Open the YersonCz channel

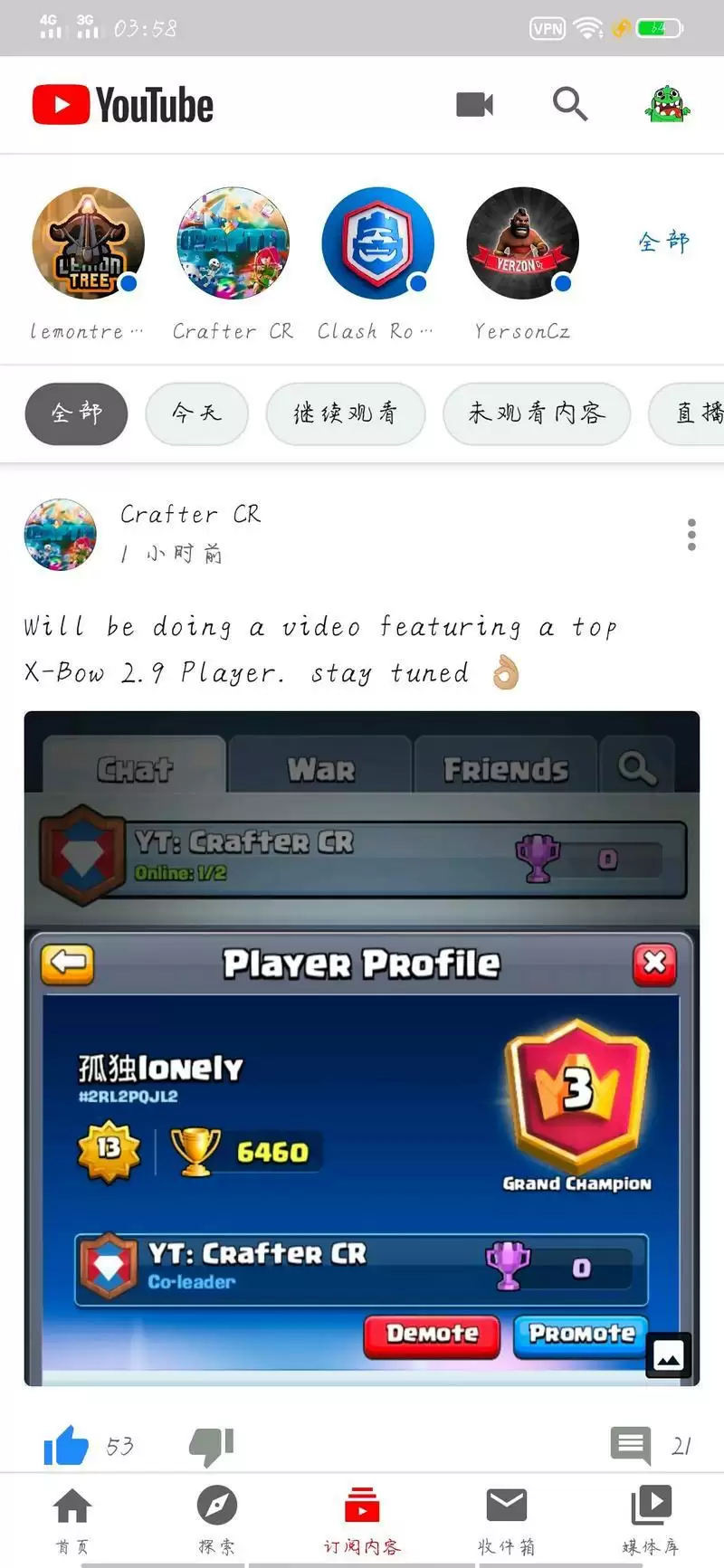pos(522,244)
